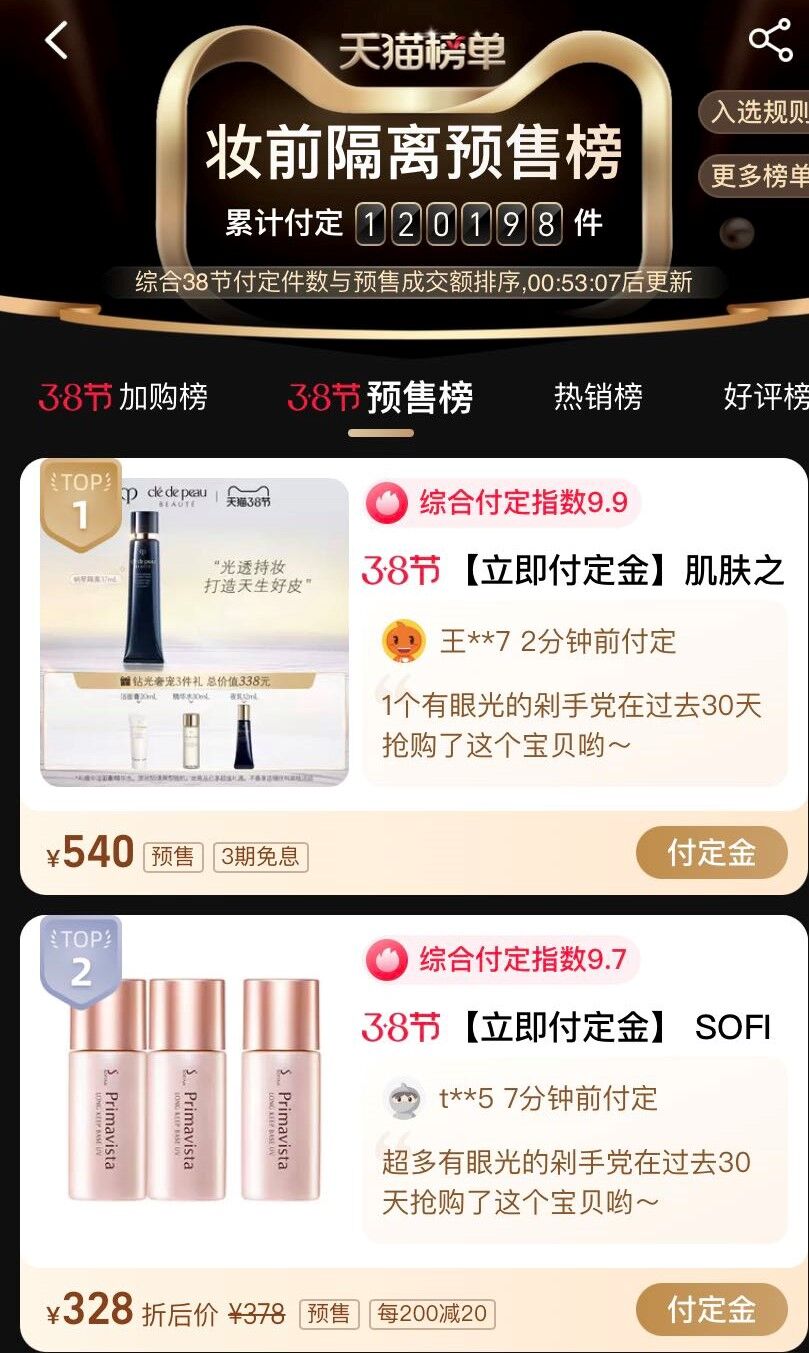Select the 38节预售榜 tab
The width and height of the screenshot is (809, 1353).
click(380, 397)
